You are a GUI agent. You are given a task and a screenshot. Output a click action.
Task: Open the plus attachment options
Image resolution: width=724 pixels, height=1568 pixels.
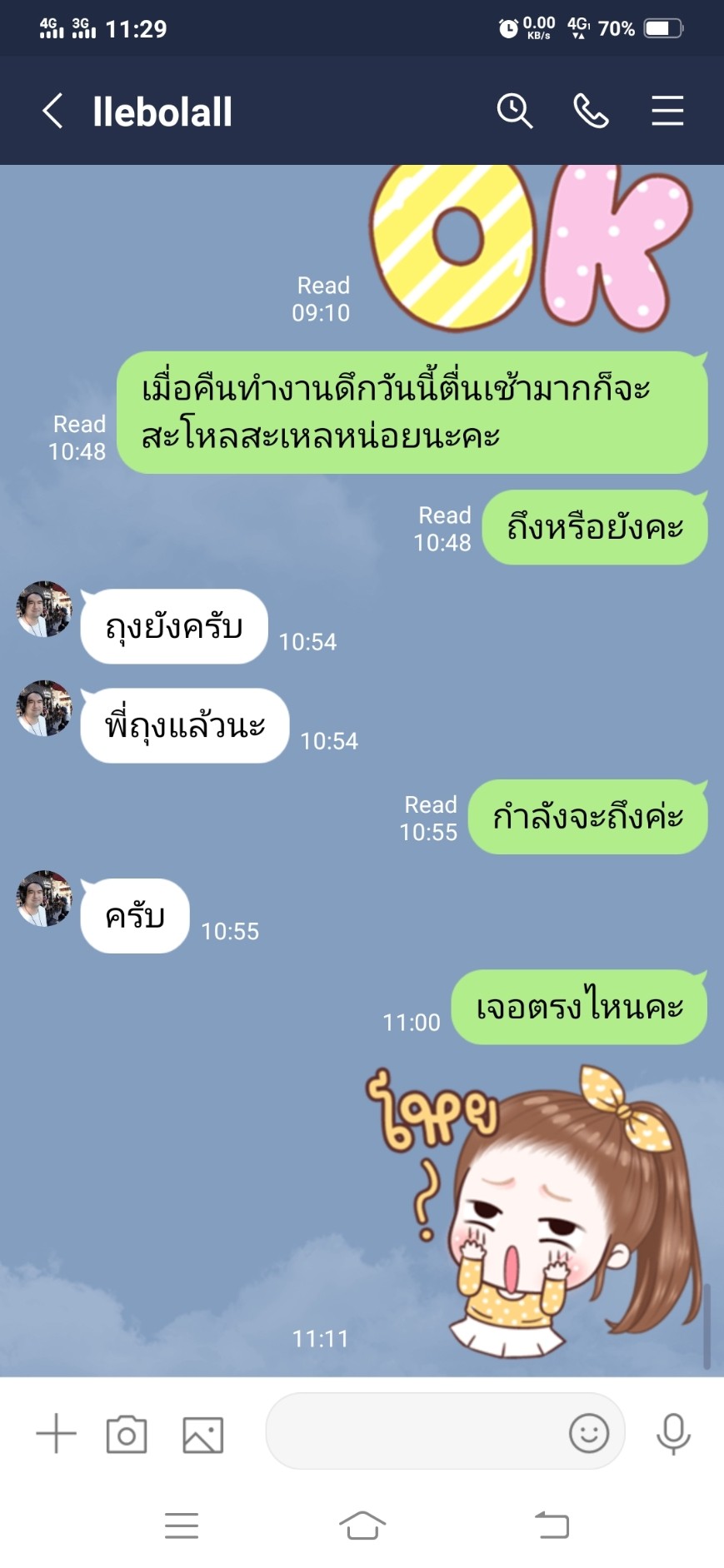coord(57,1433)
